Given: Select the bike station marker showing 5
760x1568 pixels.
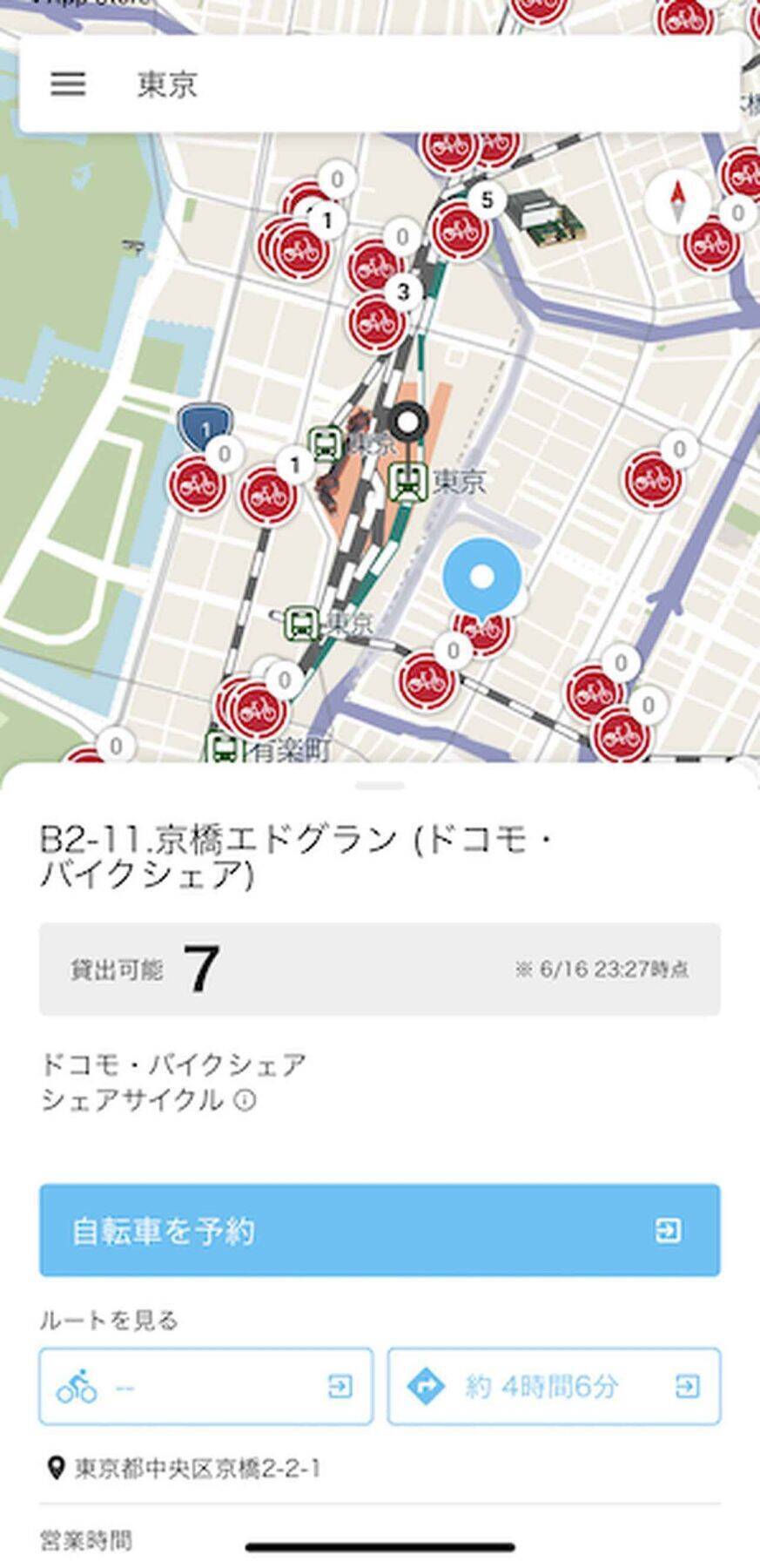Looking at the screenshot, I should pyautogui.click(x=461, y=228).
